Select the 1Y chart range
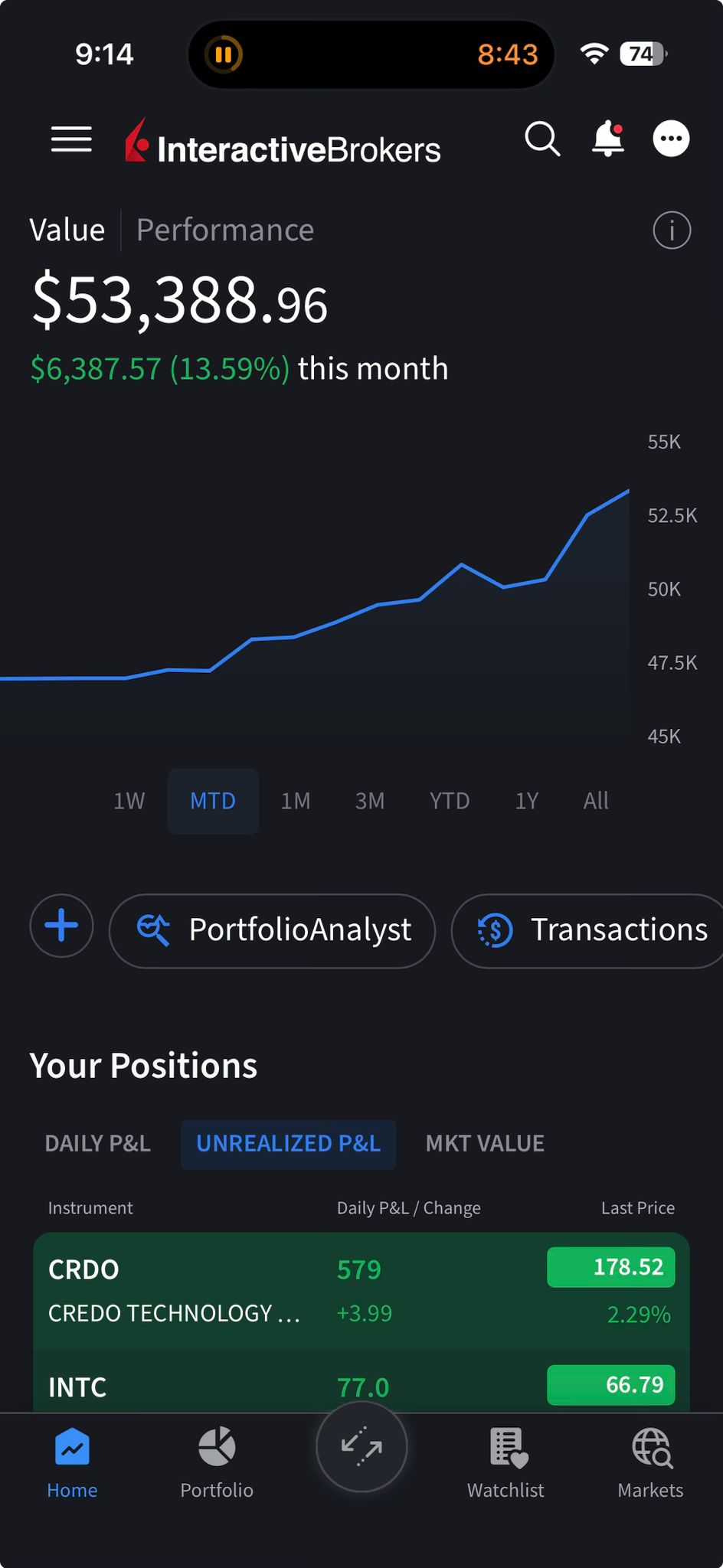723x1568 pixels. pyautogui.click(x=526, y=801)
